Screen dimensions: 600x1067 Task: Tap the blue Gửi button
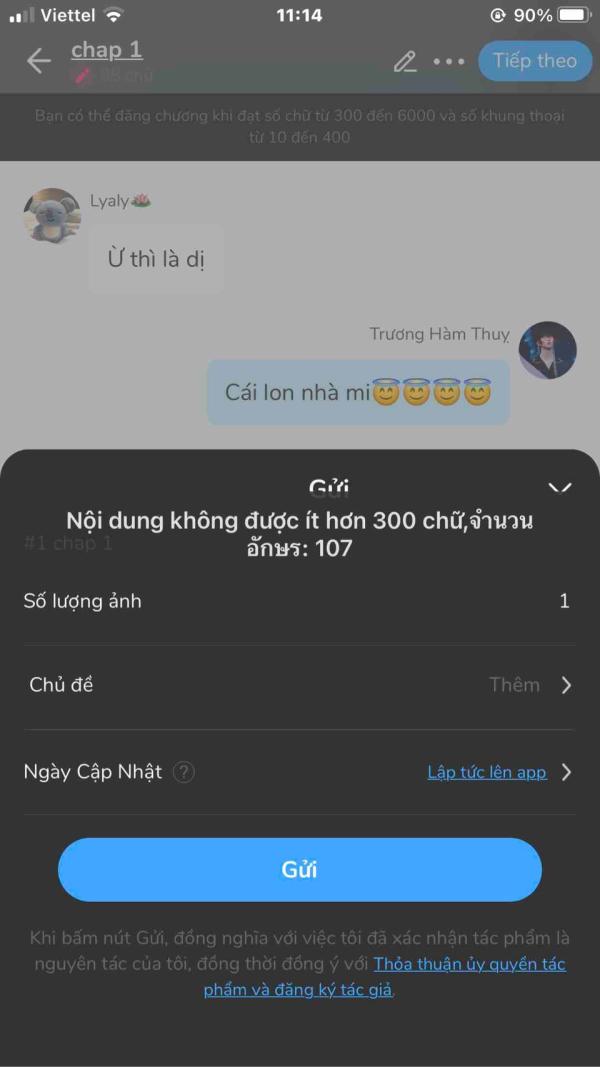300,870
